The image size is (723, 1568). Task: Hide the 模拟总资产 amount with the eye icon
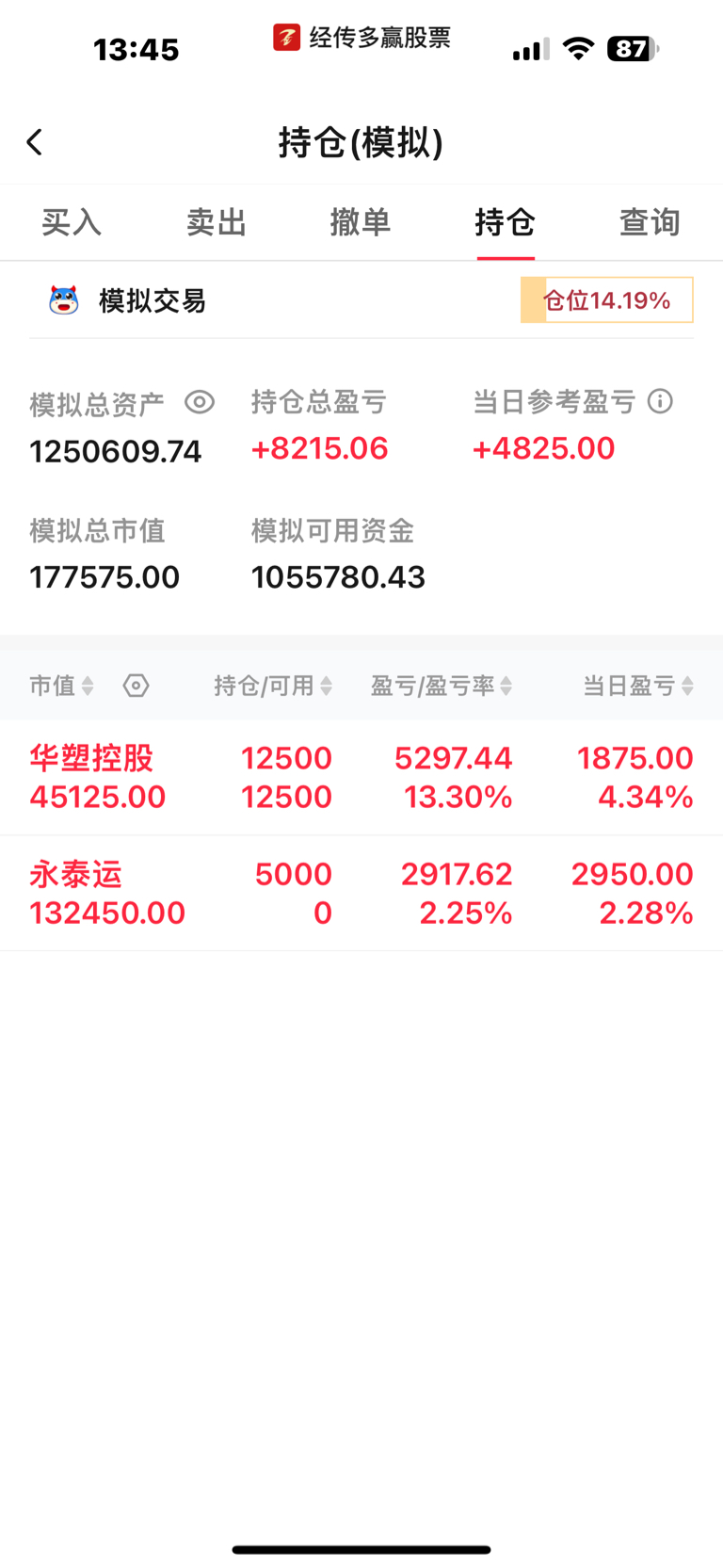200,403
